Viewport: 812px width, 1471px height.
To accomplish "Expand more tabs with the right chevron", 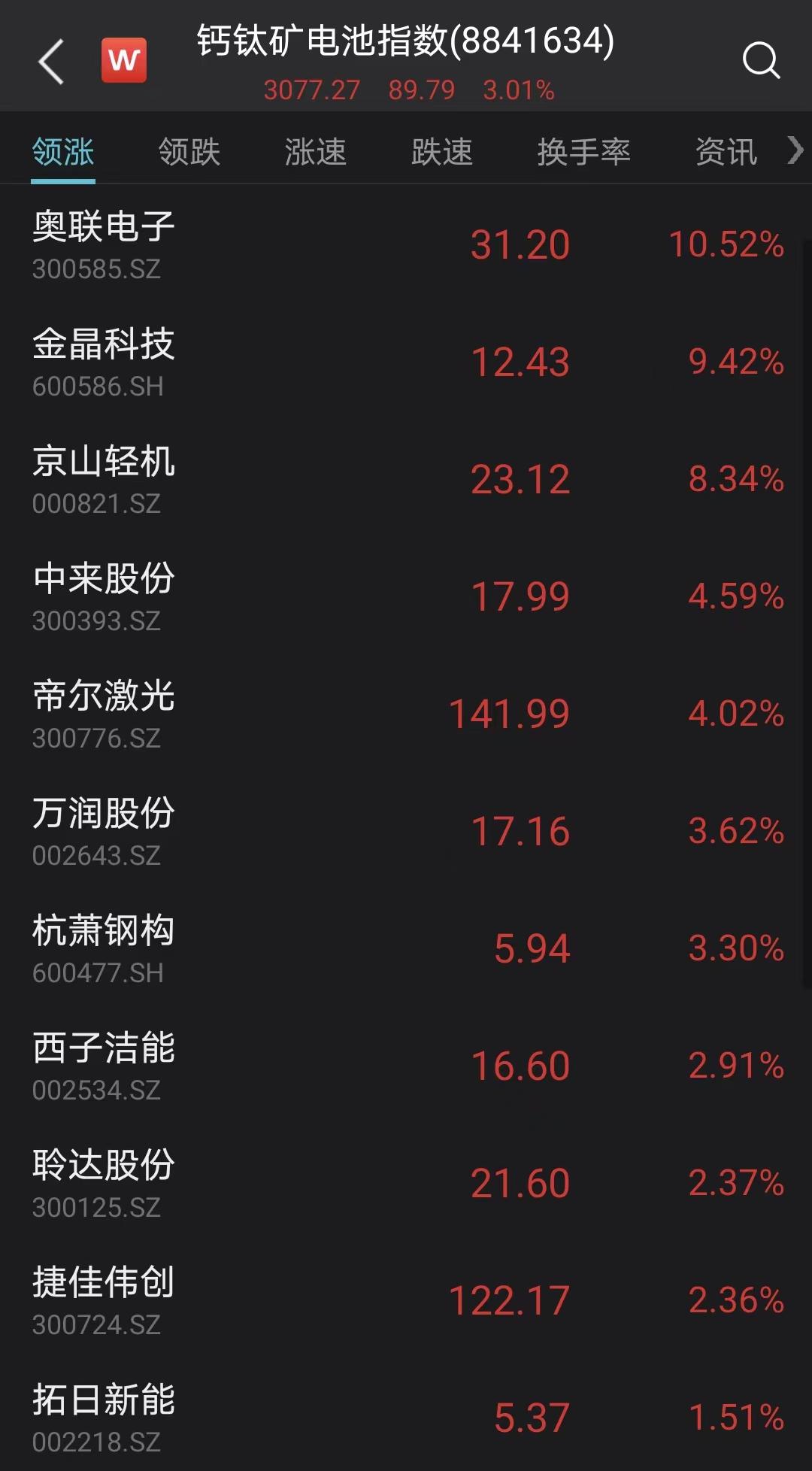I will point(795,150).
